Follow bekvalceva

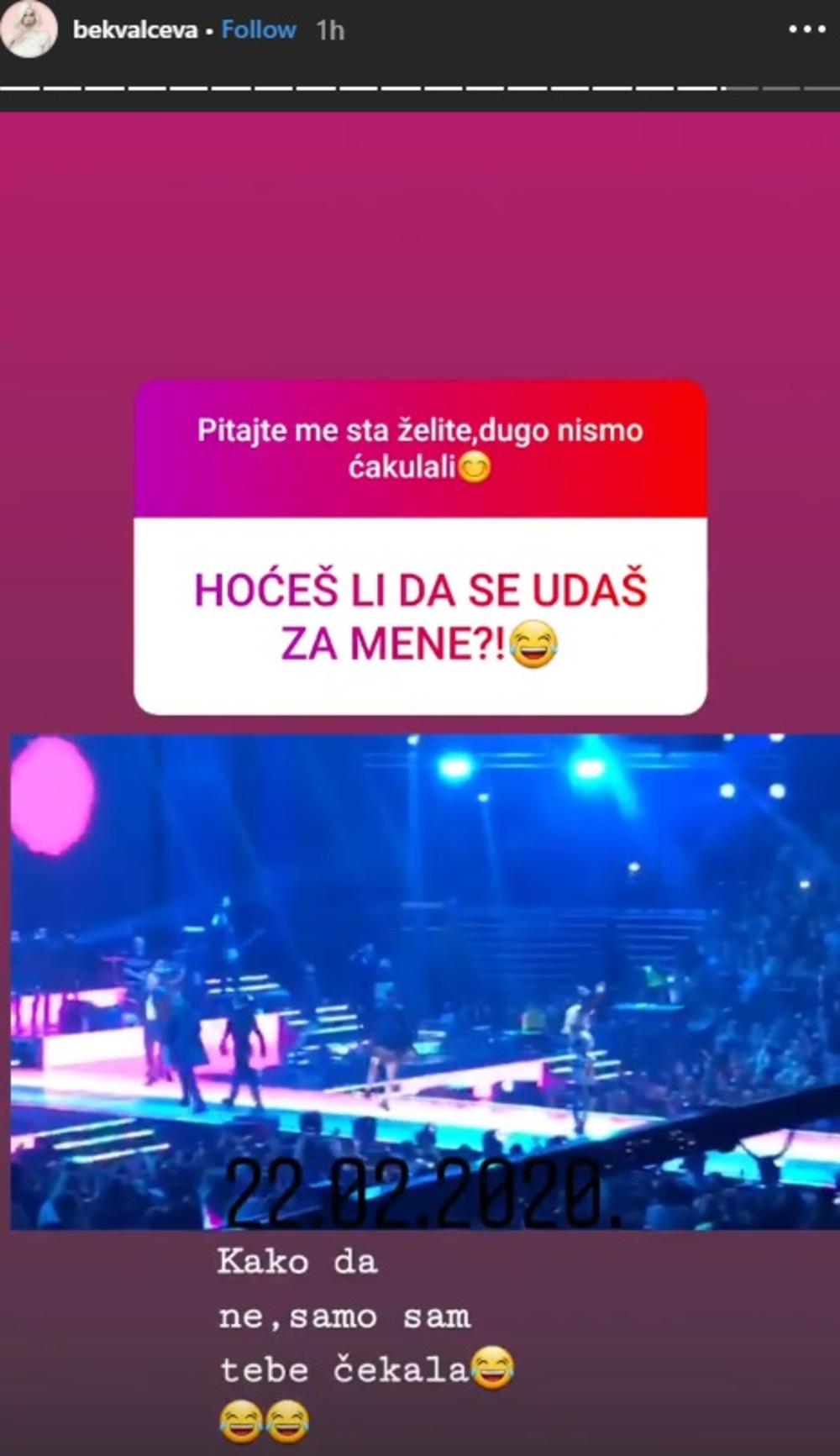pos(259,30)
